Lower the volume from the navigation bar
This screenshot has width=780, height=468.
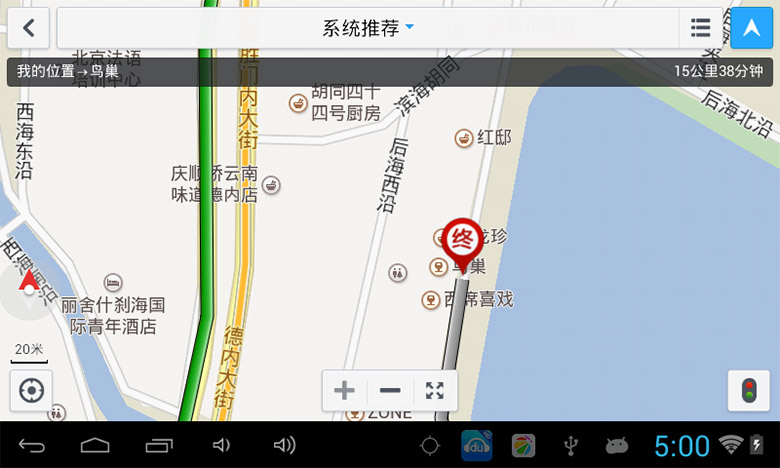coord(221,445)
